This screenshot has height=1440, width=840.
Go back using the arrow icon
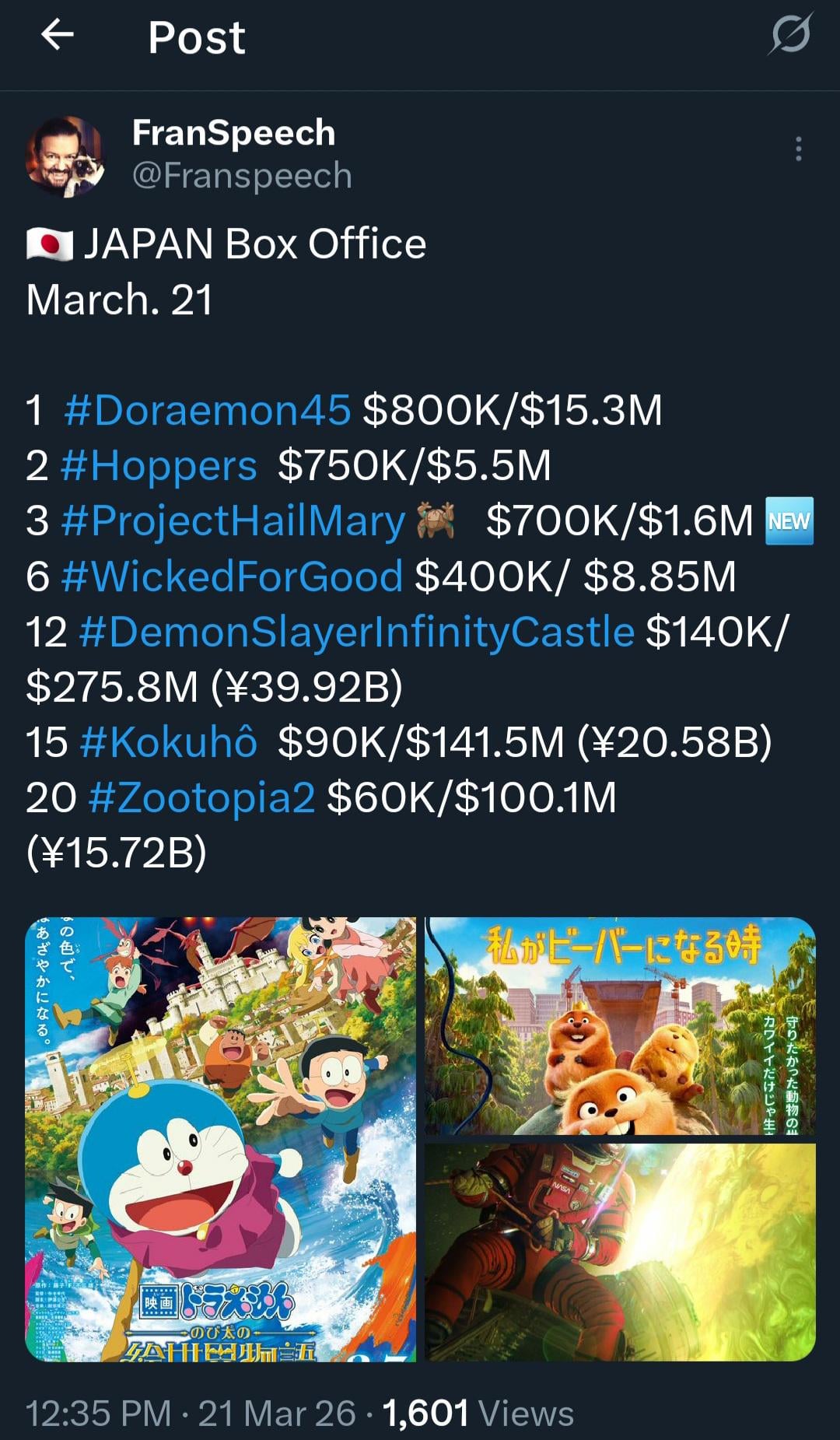point(58,35)
